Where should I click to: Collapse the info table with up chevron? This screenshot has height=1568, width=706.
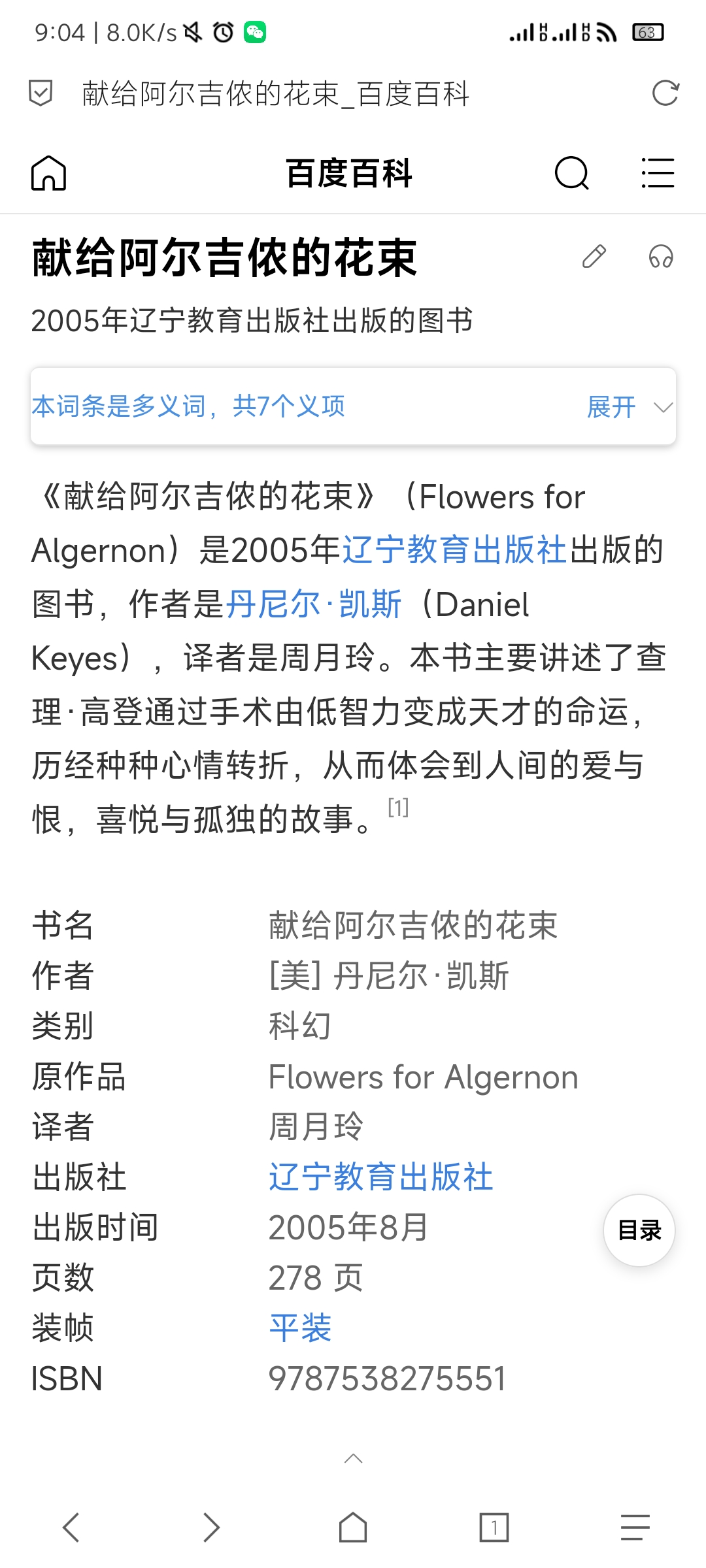(x=353, y=1459)
